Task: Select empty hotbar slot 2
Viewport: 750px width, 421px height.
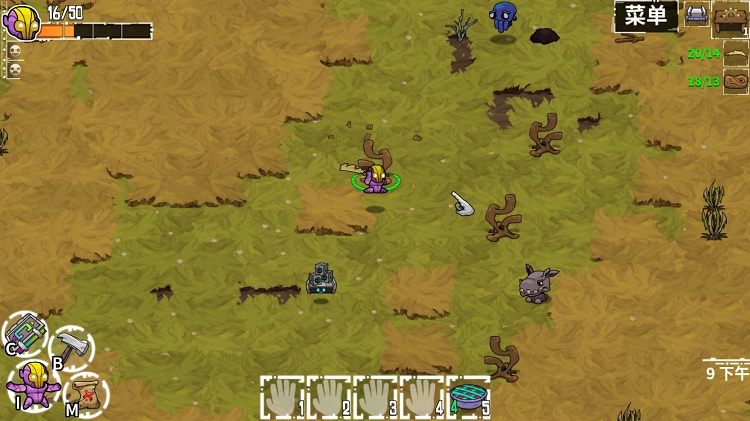Action: (329, 397)
